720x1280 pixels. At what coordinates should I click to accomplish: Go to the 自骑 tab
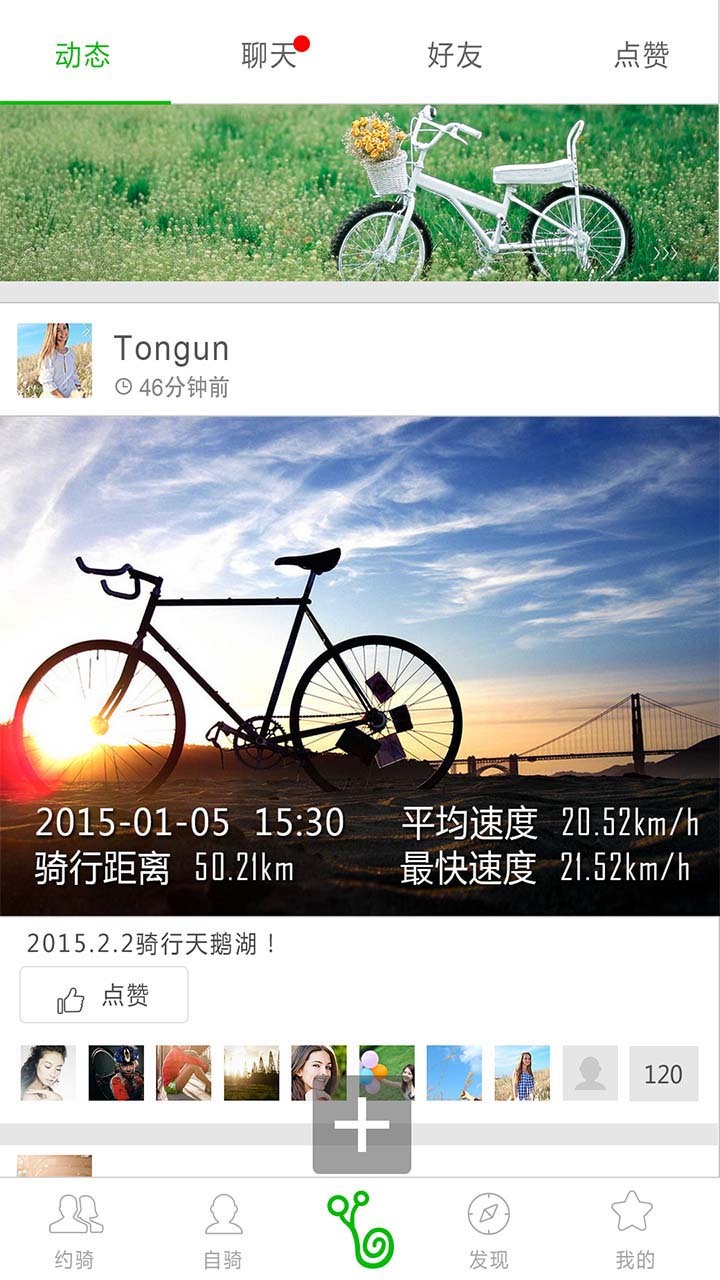tap(223, 1230)
